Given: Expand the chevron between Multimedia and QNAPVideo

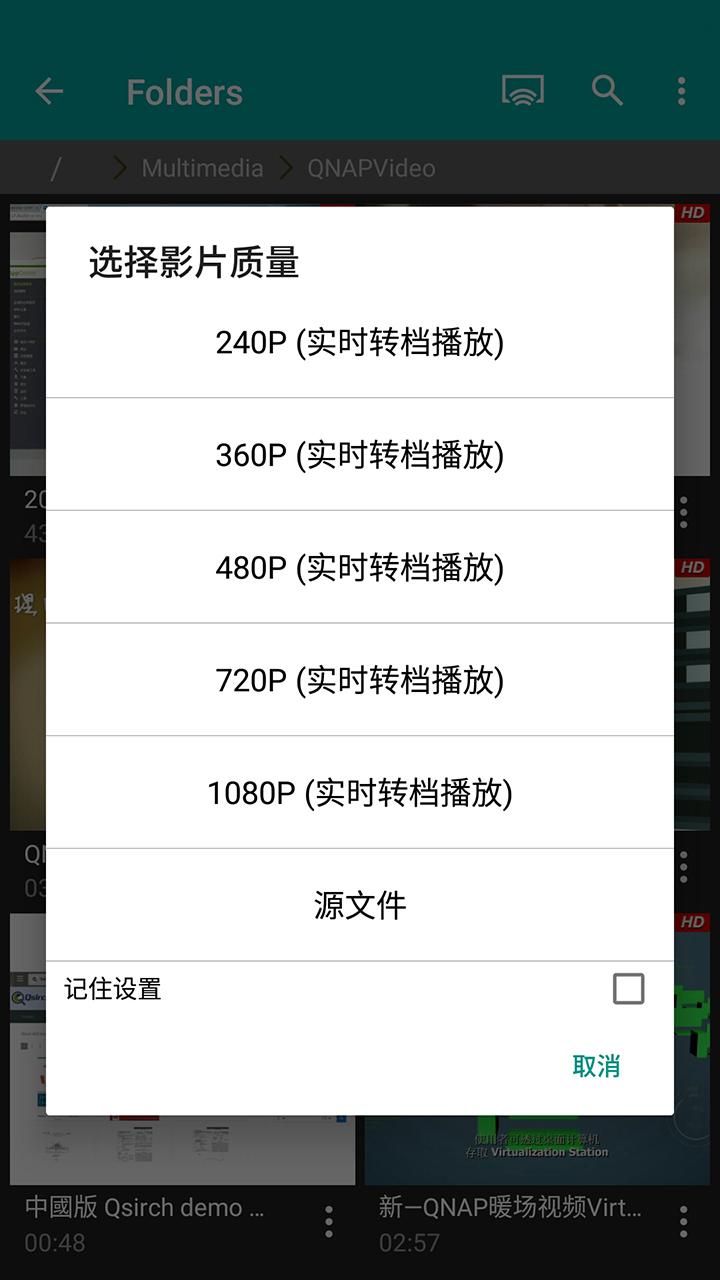Looking at the screenshot, I should (290, 168).
